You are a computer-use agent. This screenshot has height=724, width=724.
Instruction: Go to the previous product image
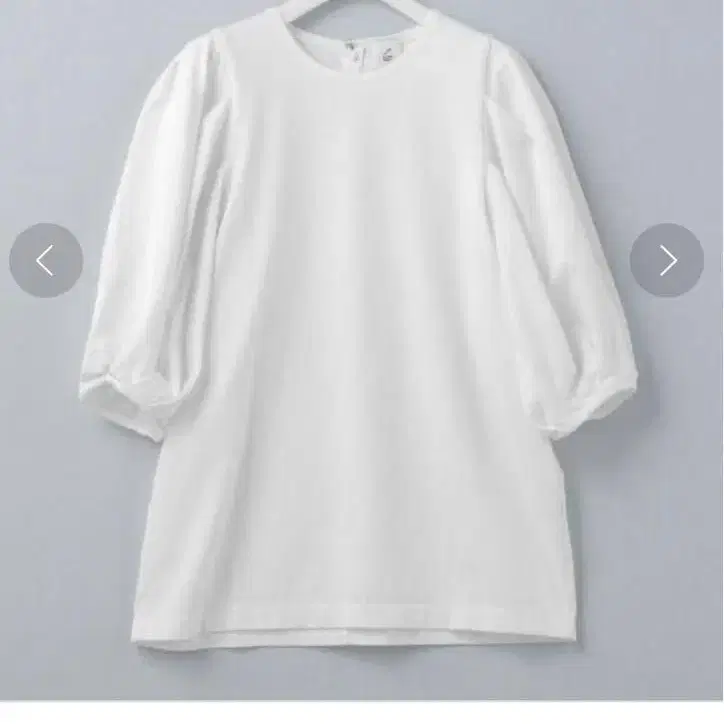(x=45, y=260)
